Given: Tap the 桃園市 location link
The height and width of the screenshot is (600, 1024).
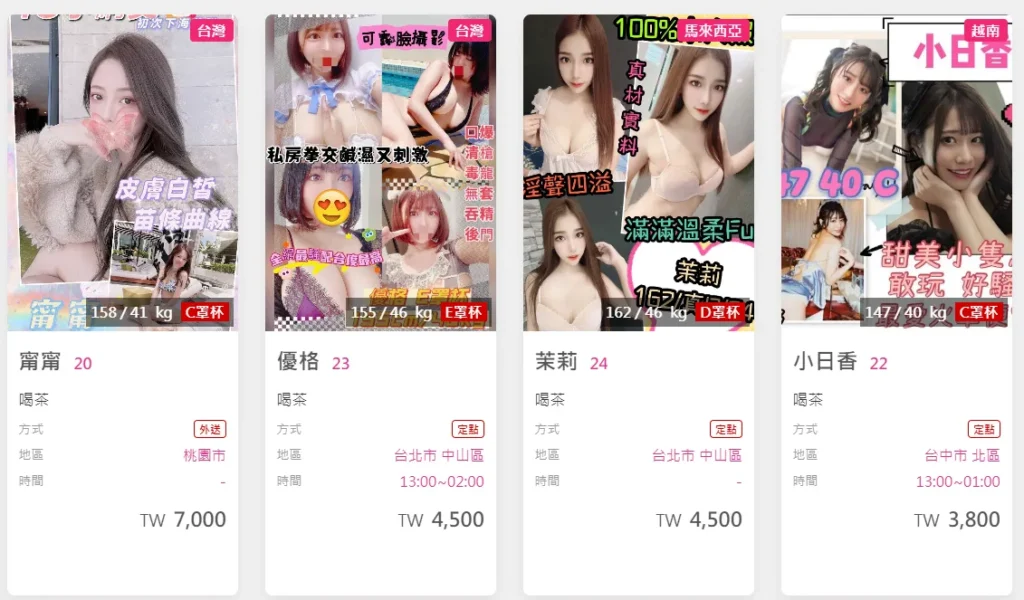Looking at the screenshot, I should pos(204,456).
